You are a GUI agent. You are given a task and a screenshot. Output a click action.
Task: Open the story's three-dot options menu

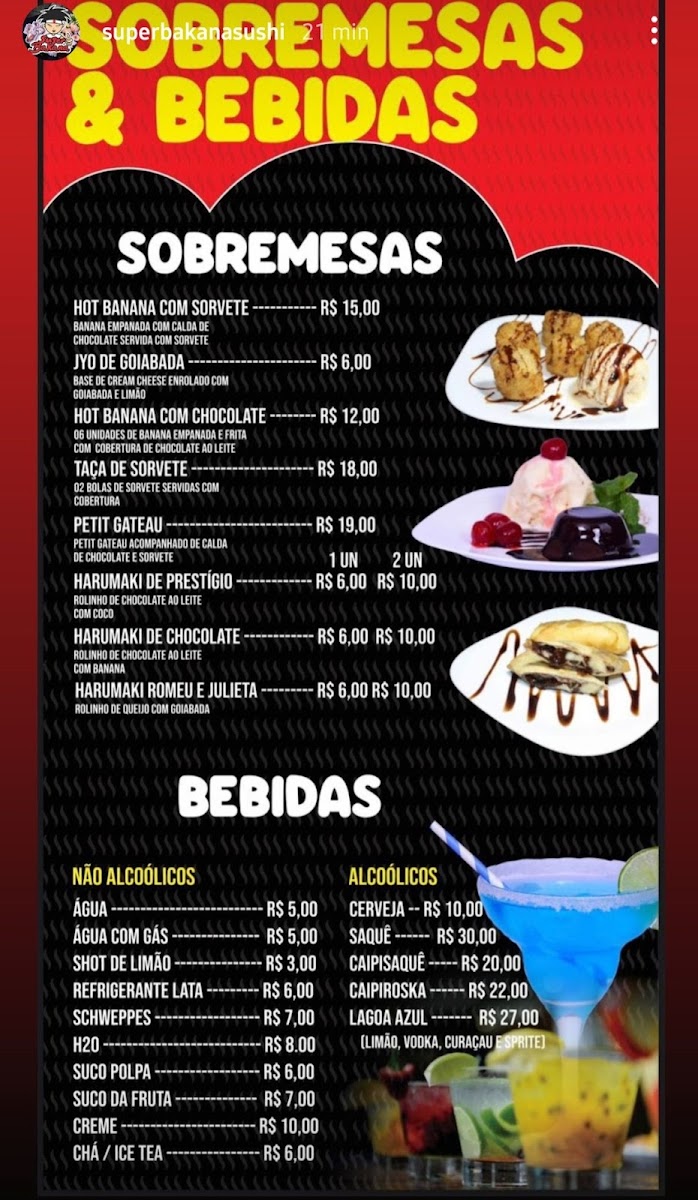(655, 30)
